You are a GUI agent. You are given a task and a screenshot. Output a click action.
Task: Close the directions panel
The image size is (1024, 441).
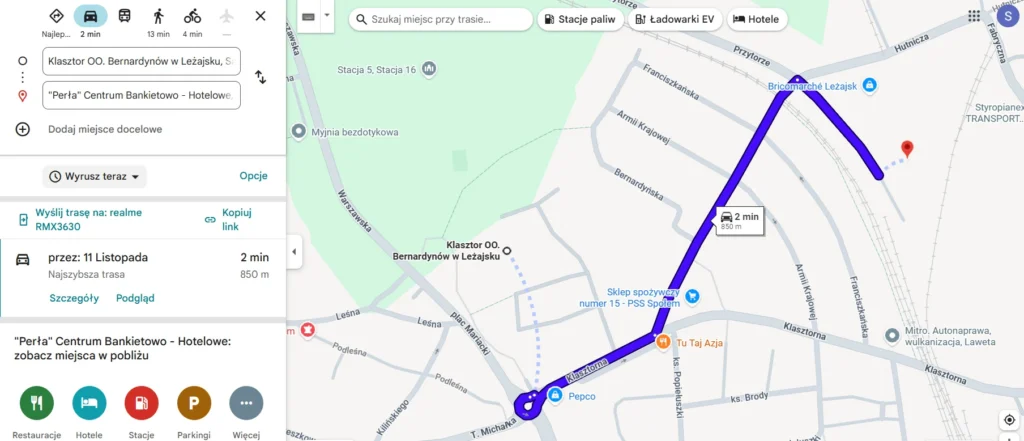click(x=260, y=16)
